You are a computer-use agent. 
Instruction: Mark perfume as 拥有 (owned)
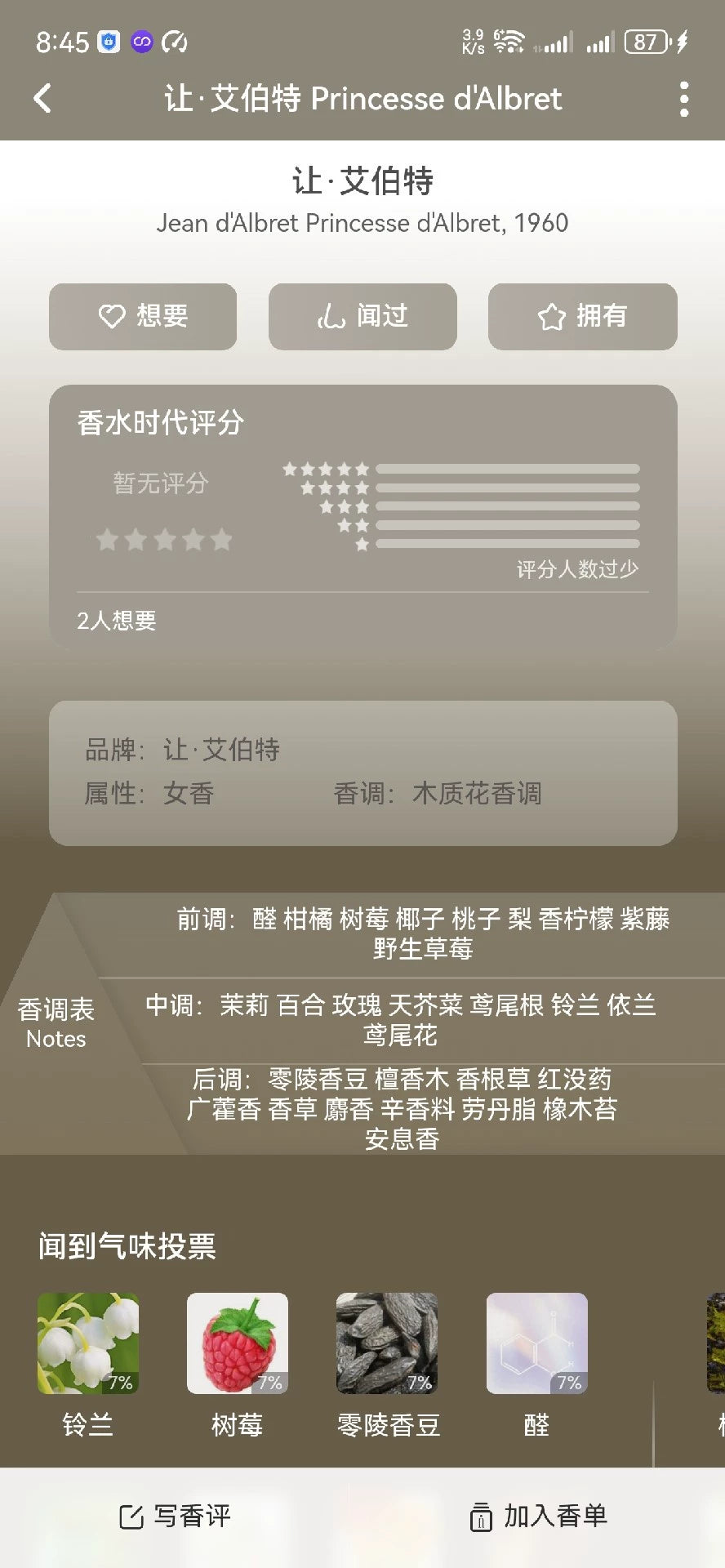[x=582, y=316]
